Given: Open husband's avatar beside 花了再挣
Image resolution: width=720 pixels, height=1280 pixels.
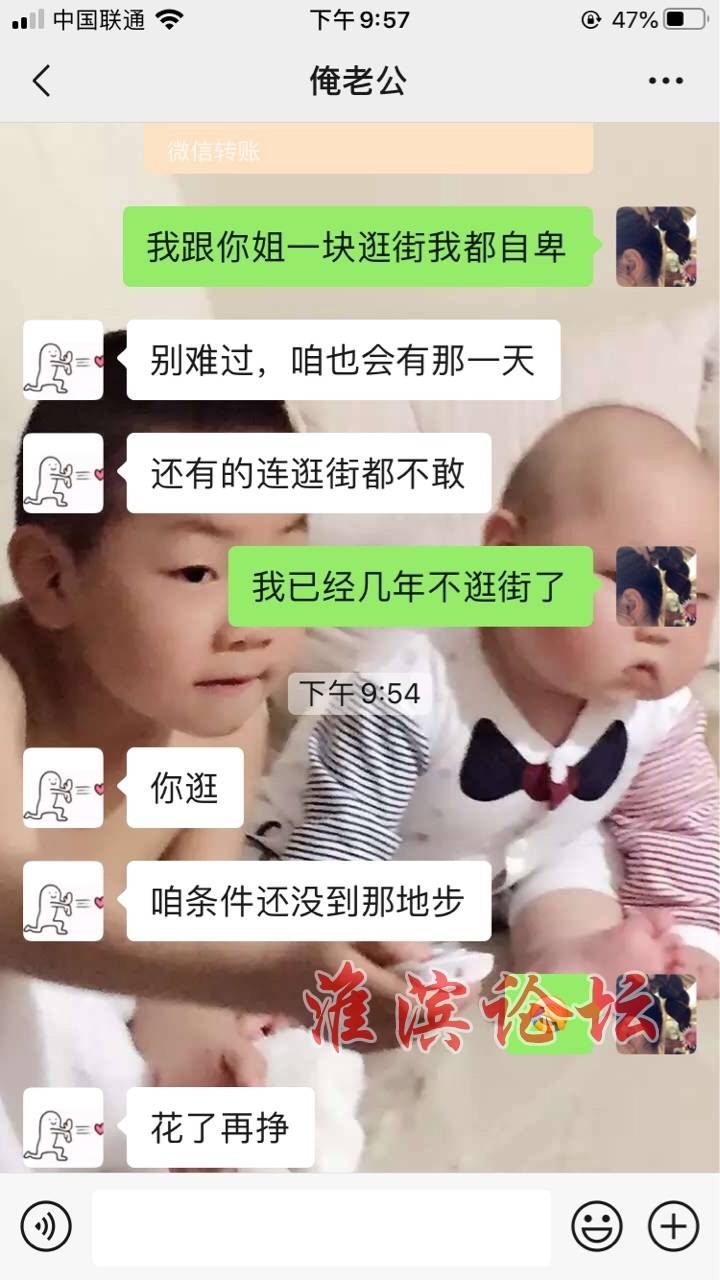Looking at the screenshot, I should 63,1128.
